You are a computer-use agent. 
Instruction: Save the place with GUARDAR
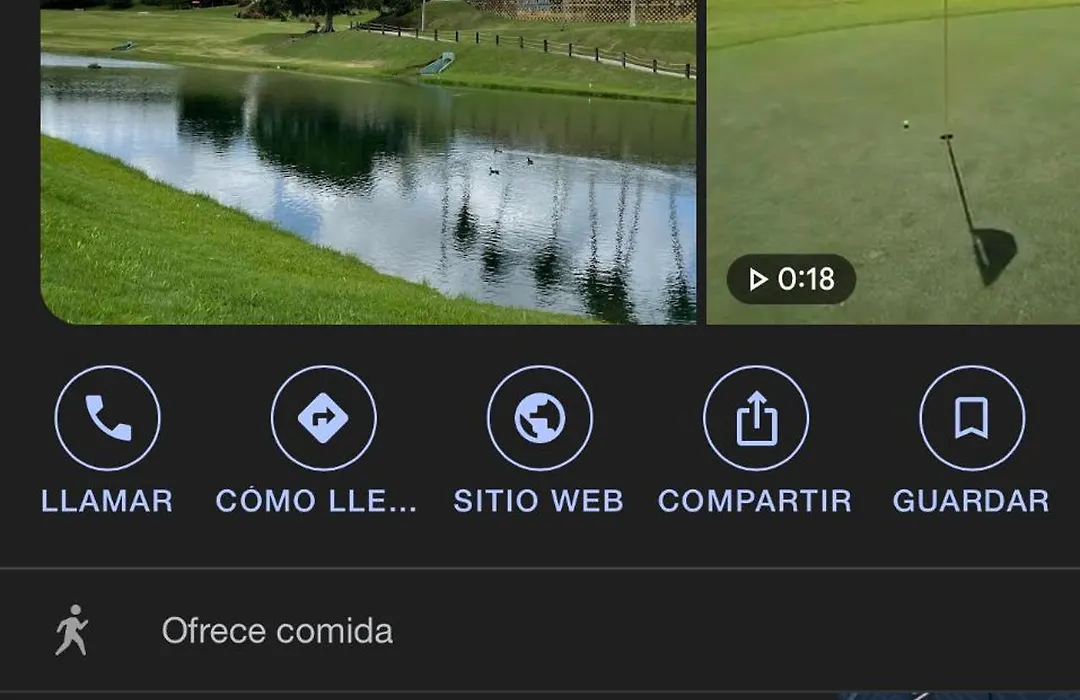(971, 419)
